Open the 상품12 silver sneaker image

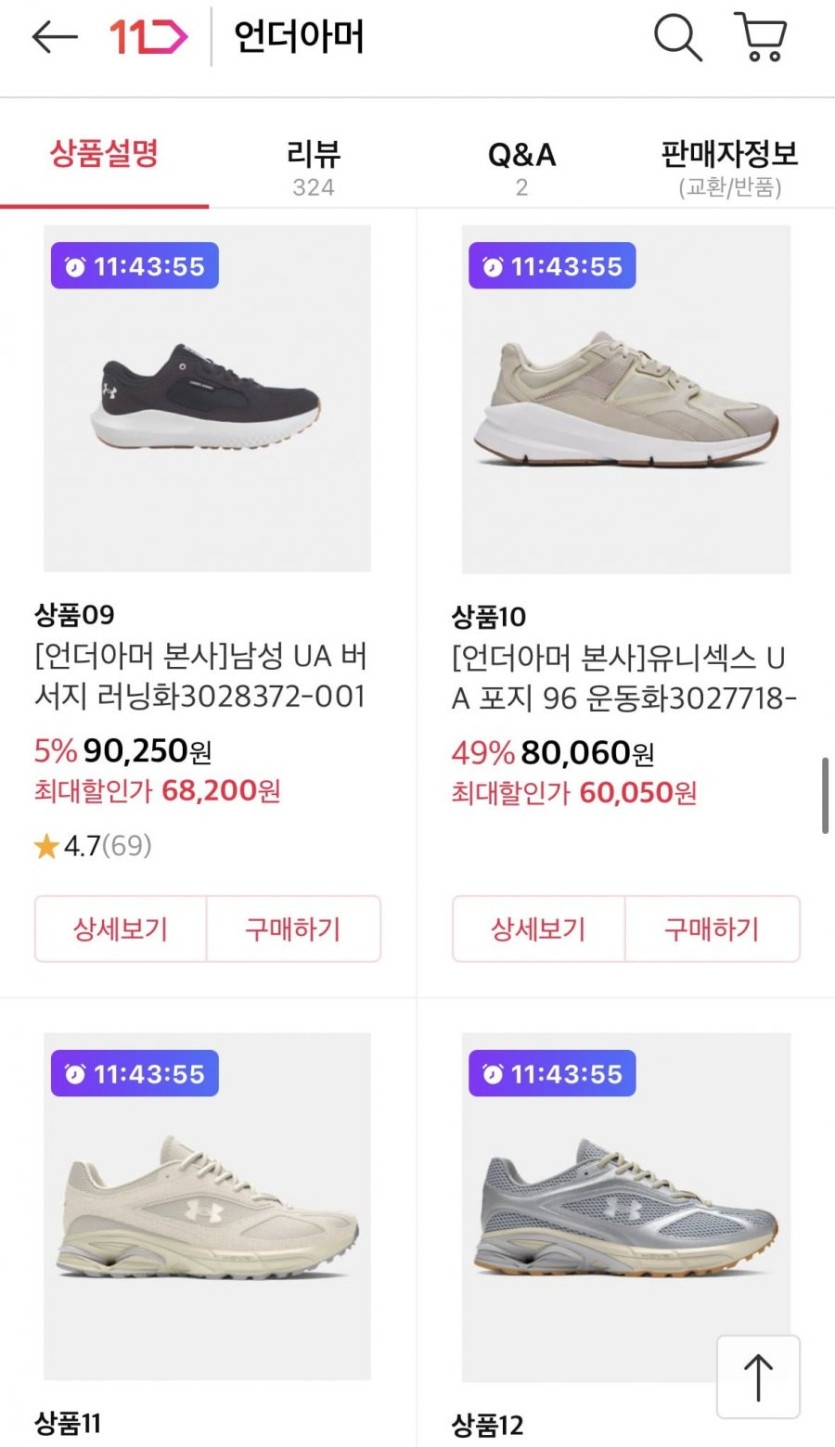(x=626, y=1205)
